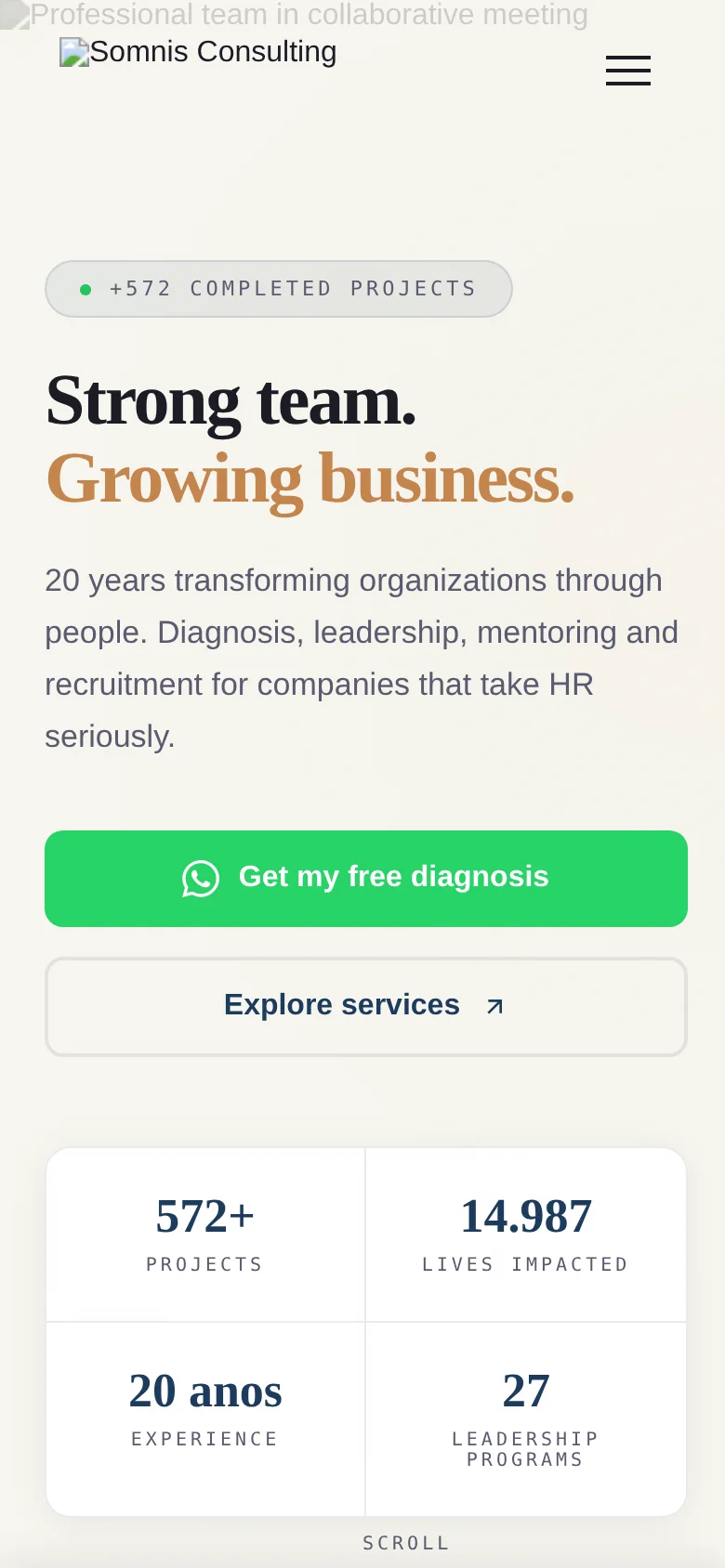Click the 'Growing business.' headline text
Viewport: 725px width, 1568px height.
(310, 478)
